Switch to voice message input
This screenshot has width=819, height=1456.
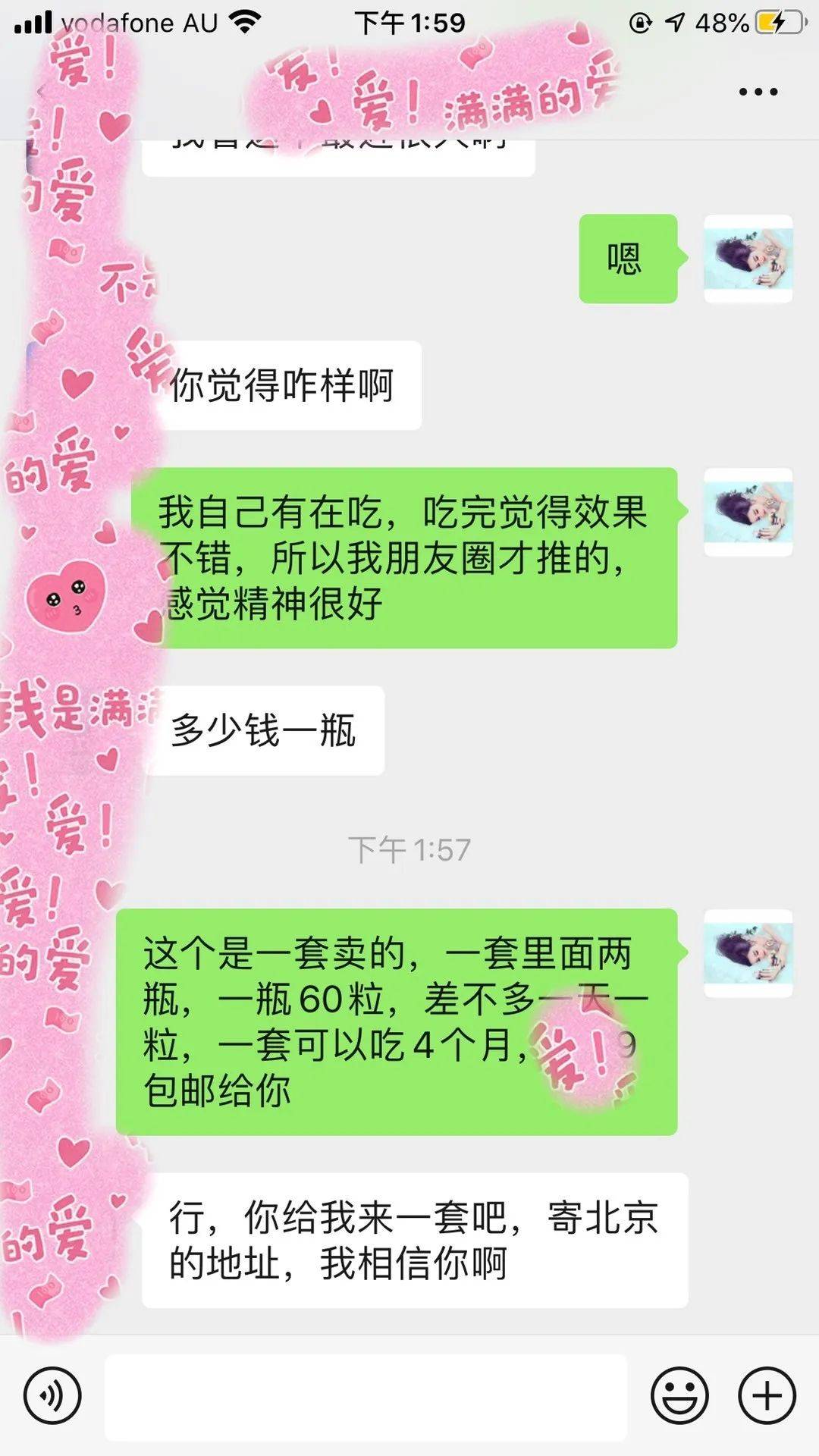(52, 1395)
